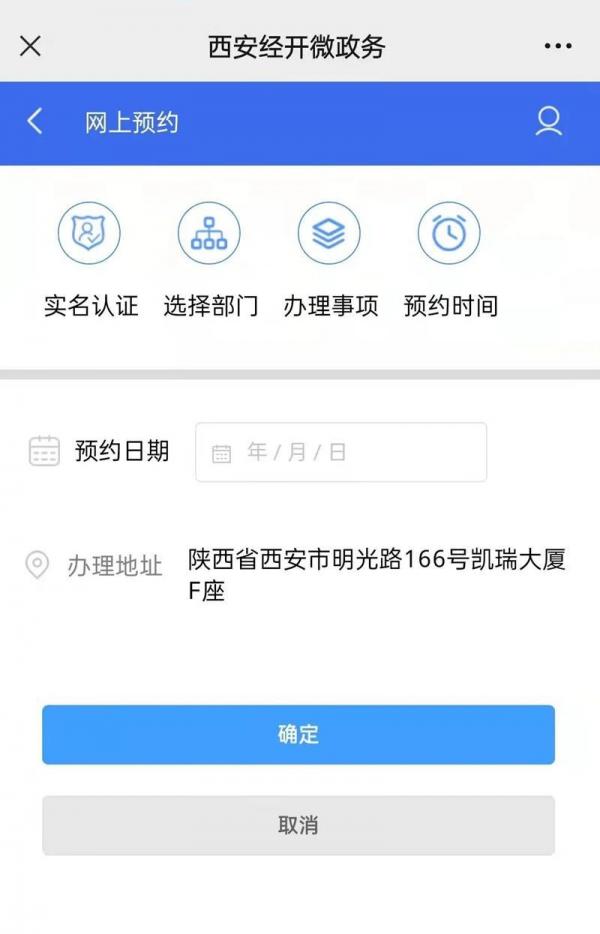The width and height of the screenshot is (600, 934).
Task: Select the 实名认证 step
Action: pos(90,234)
